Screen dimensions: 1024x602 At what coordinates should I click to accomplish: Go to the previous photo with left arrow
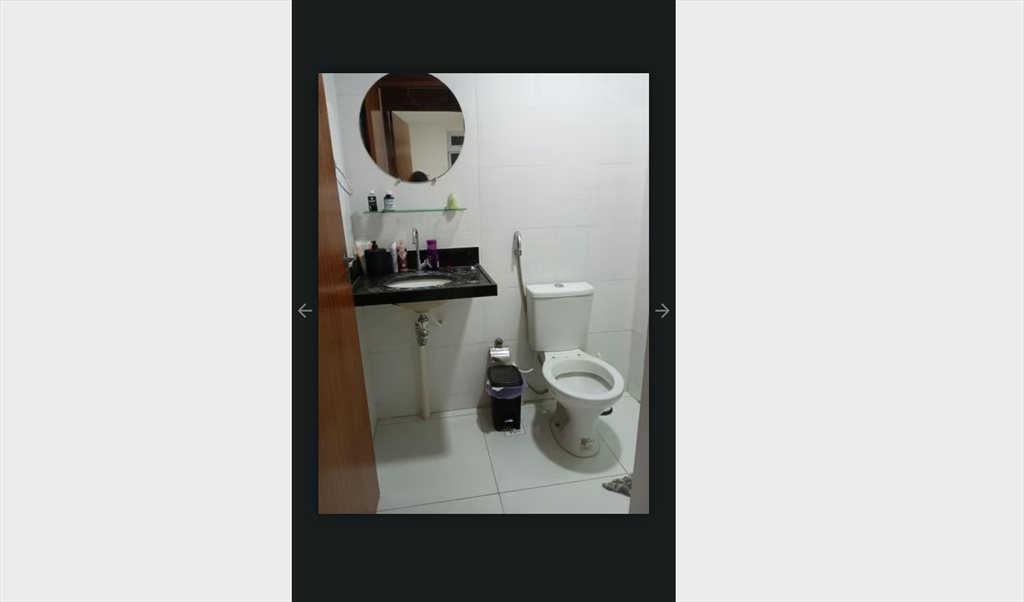pos(305,311)
